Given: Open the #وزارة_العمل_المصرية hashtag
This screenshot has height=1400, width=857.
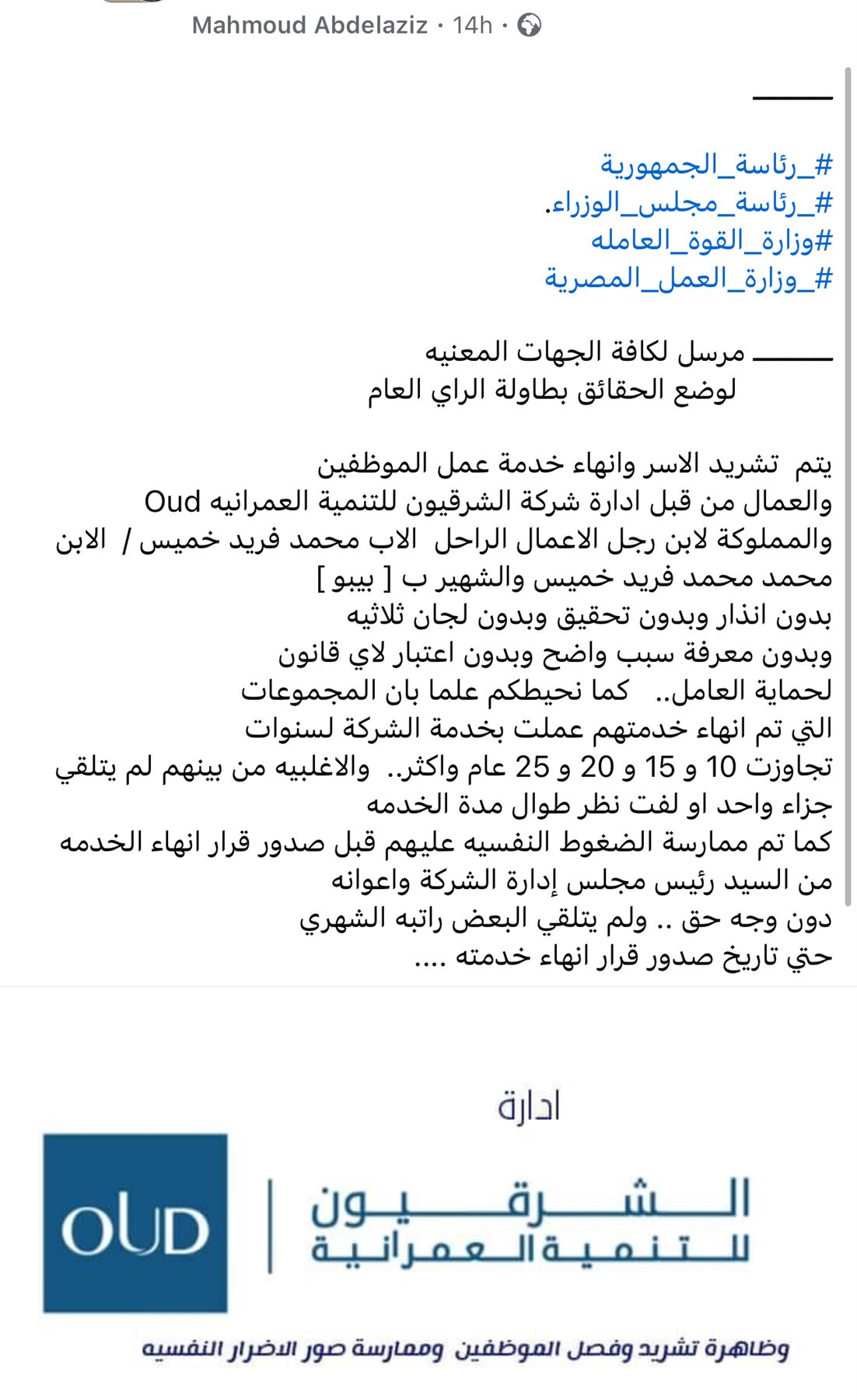Looking at the screenshot, I should point(688,278).
